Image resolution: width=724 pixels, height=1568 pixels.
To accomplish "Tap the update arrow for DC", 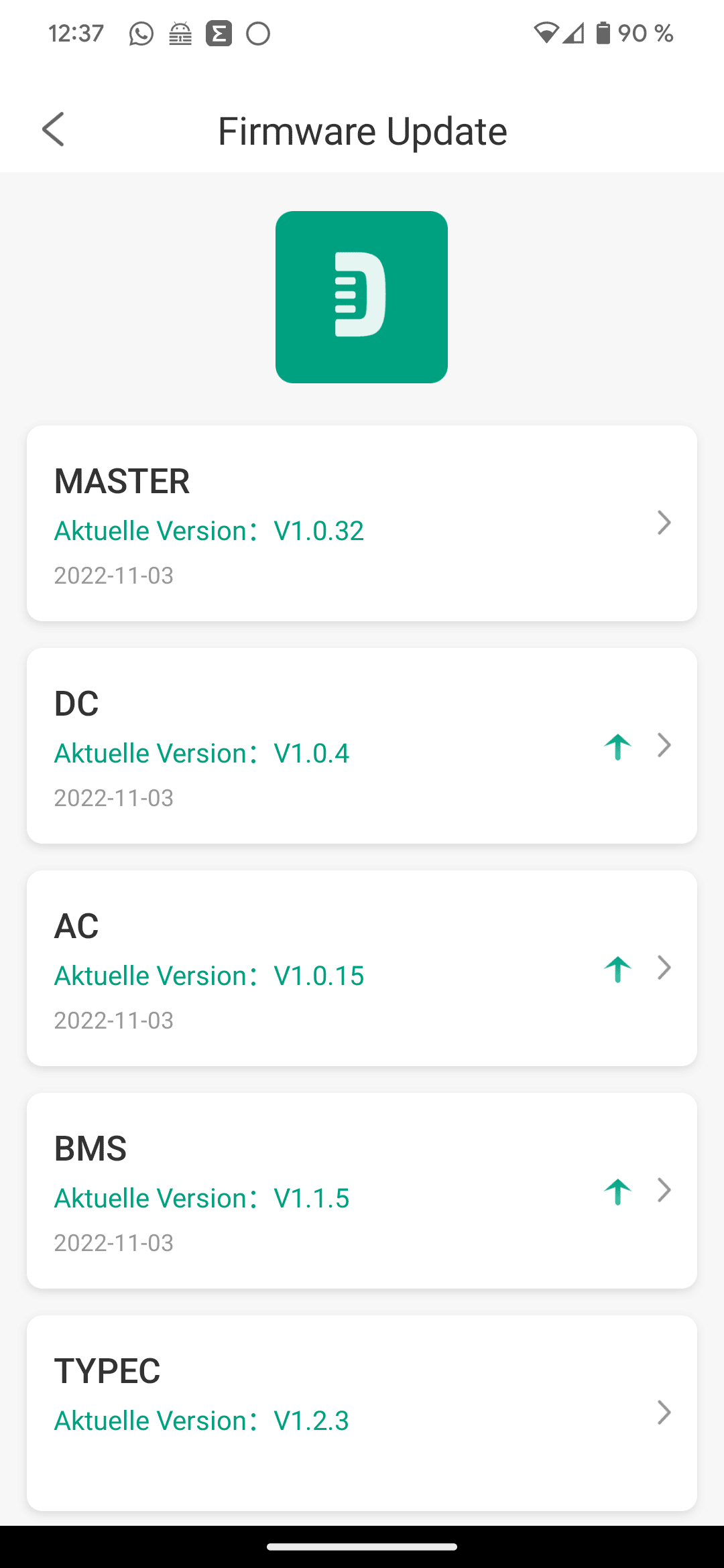I will tap(617, 746).
